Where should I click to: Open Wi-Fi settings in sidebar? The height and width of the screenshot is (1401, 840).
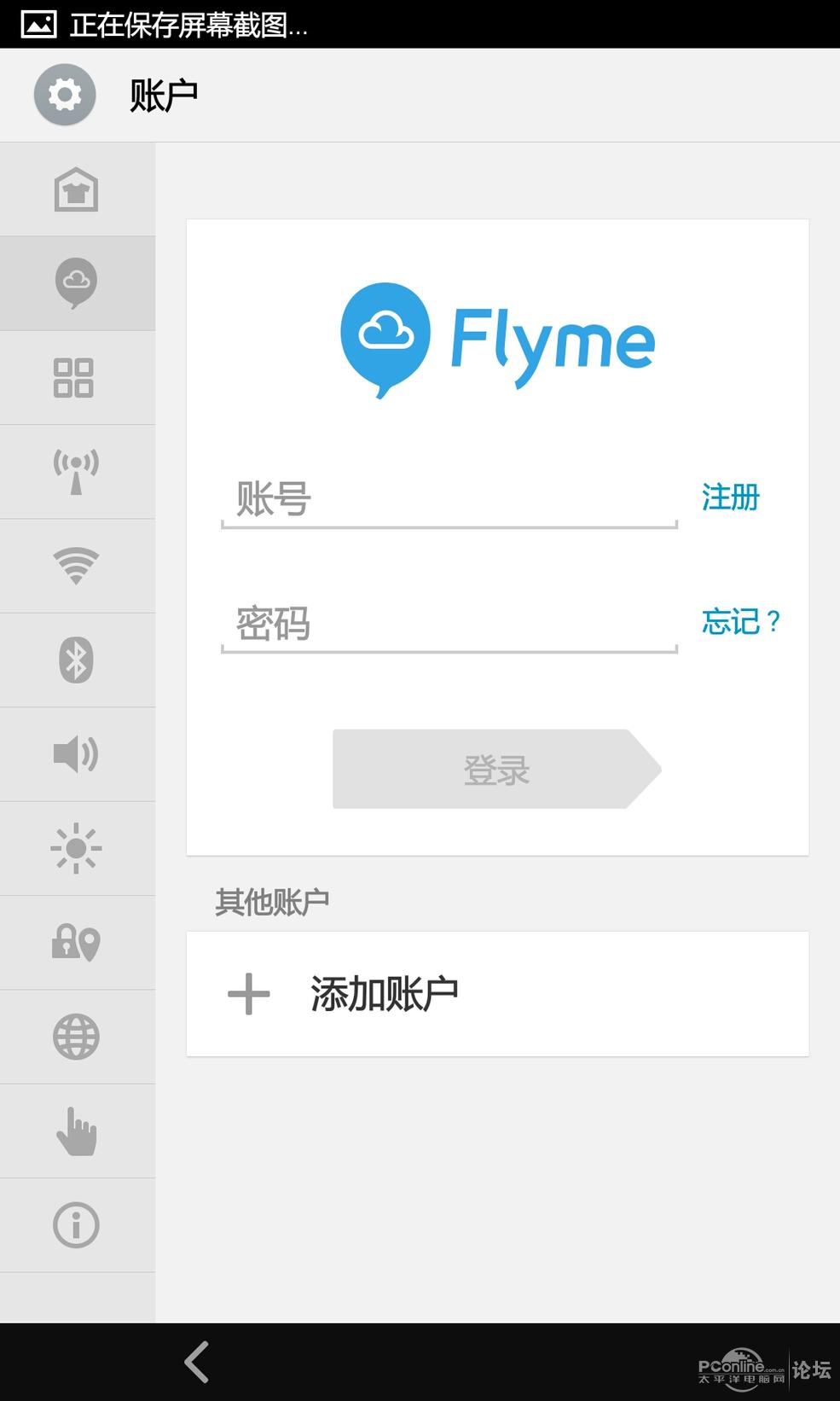coord(76,566)
